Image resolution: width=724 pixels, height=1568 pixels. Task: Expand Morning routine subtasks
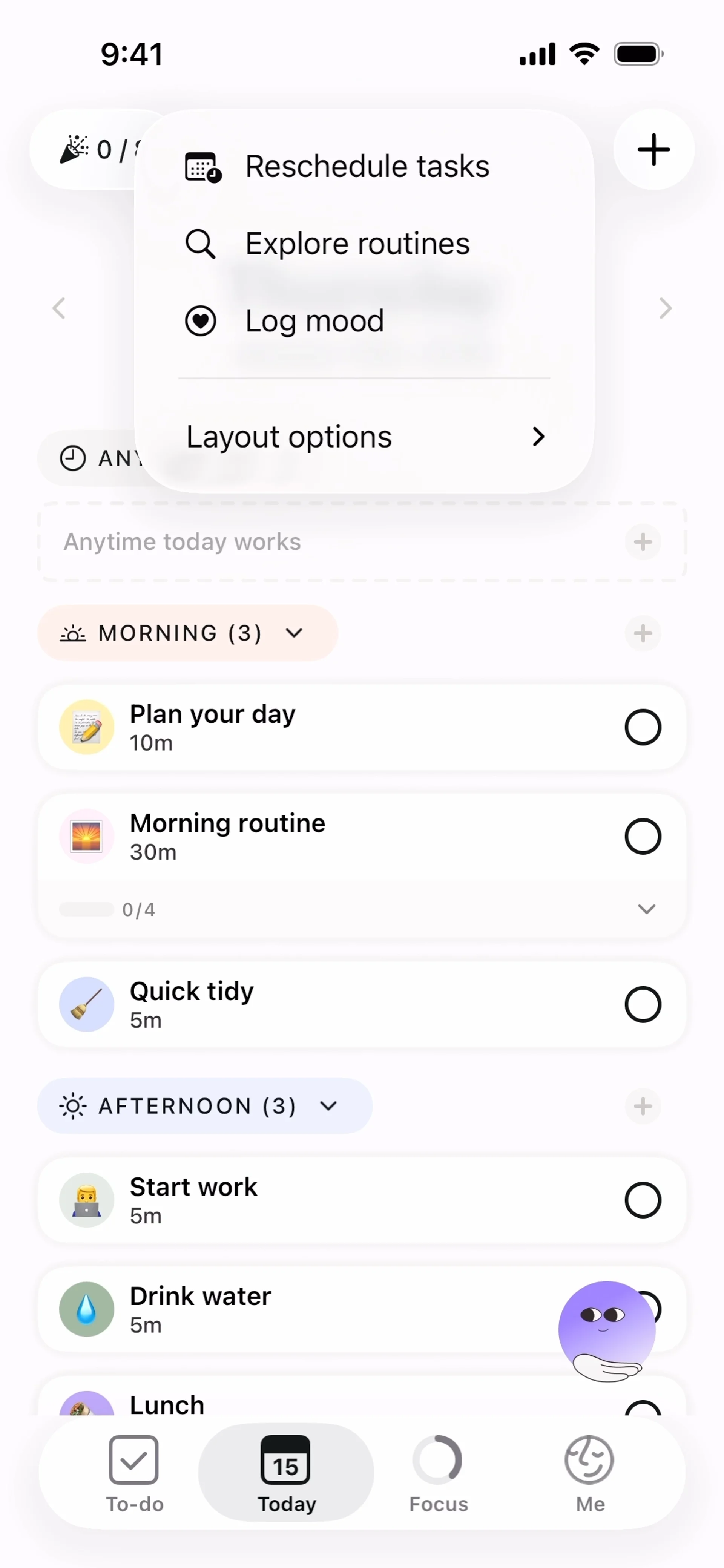tap(646, 909)
